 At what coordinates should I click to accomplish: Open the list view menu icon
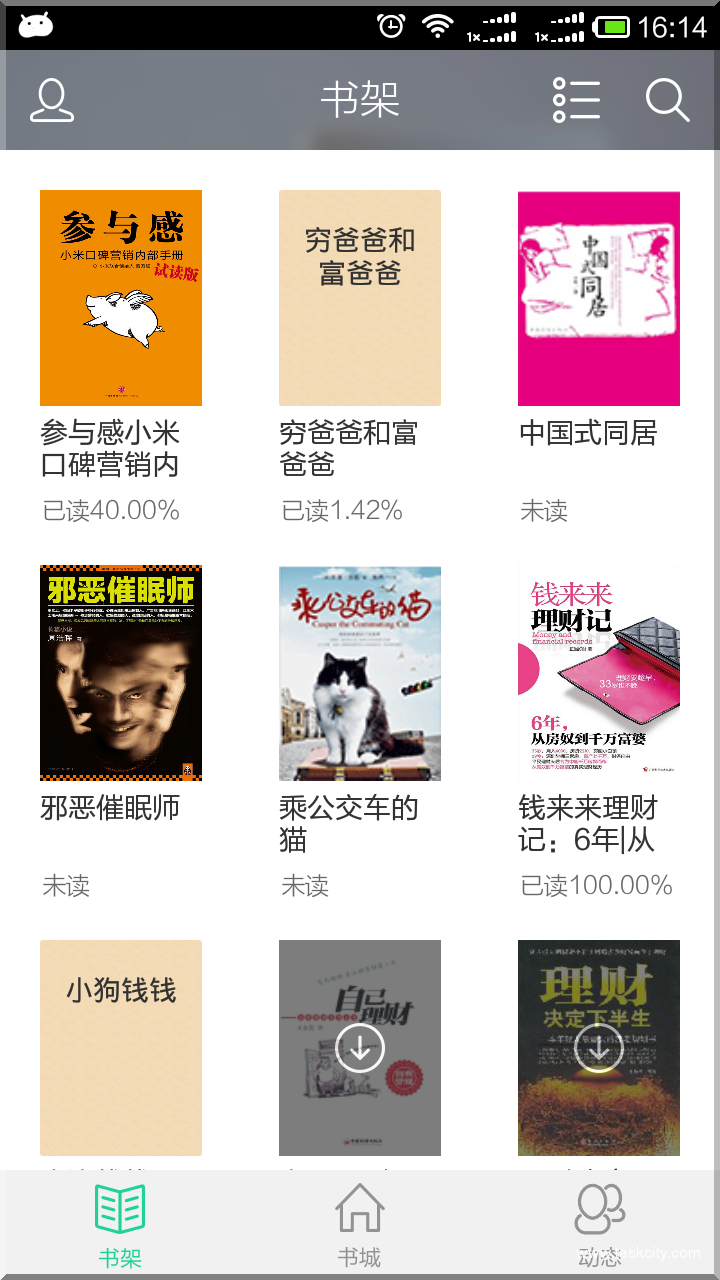[x=577, y=101]
